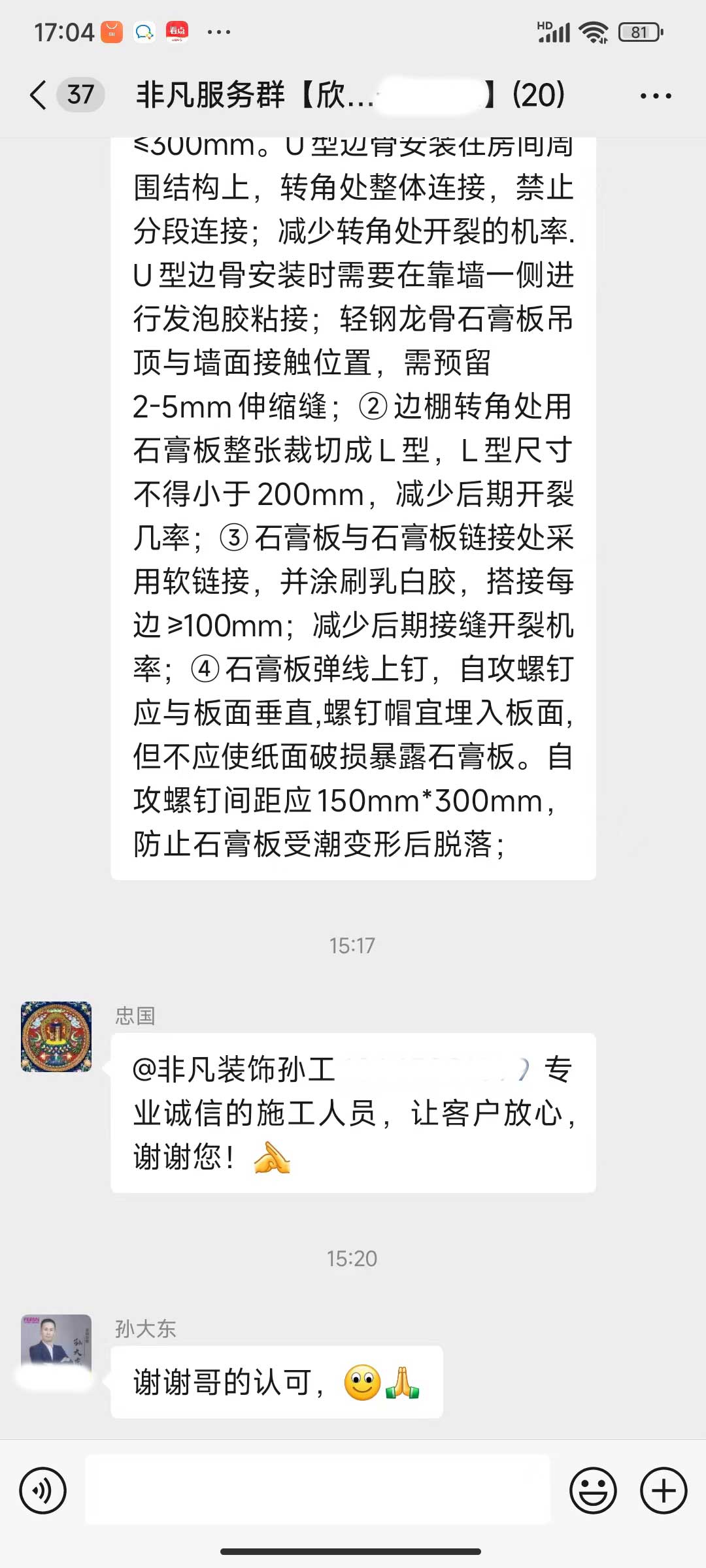Open the emoji picker
706x1568 pixels.
point(593,1491)
